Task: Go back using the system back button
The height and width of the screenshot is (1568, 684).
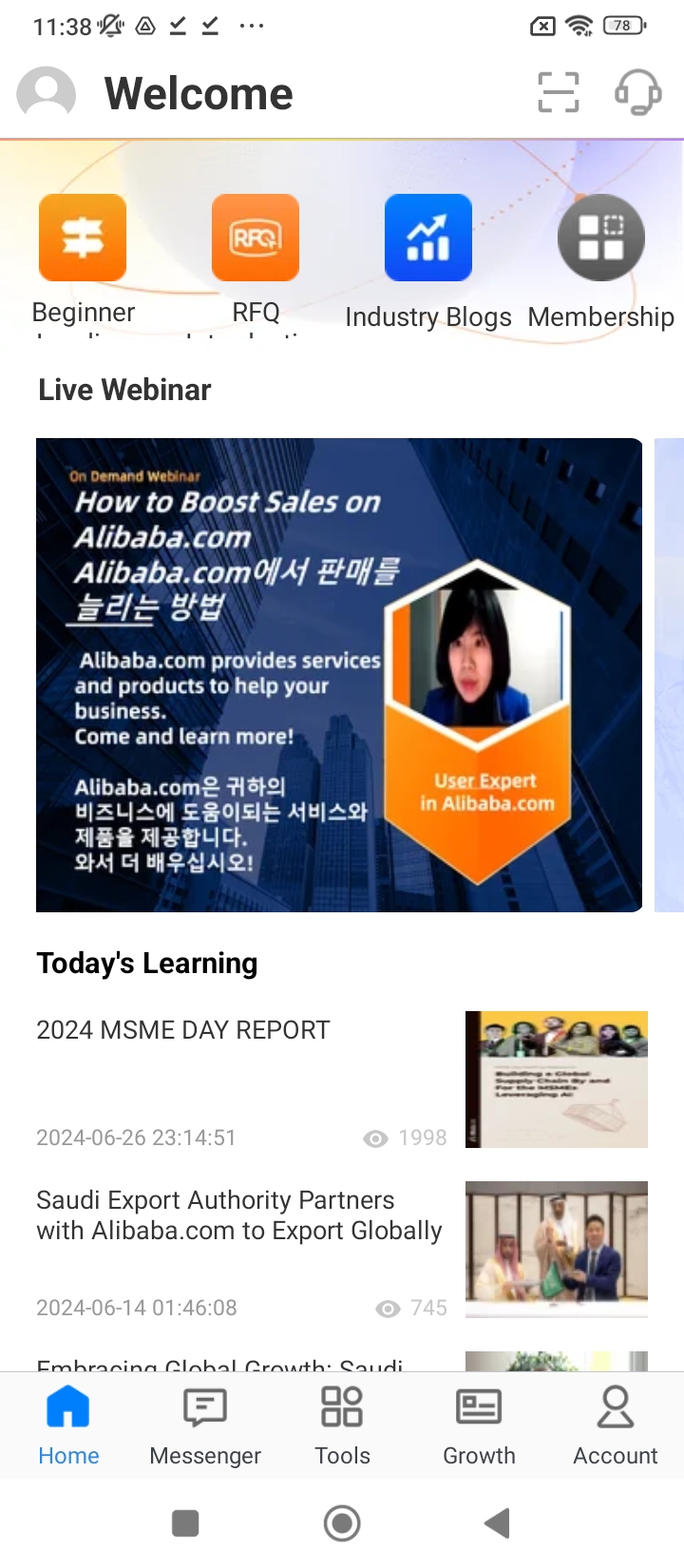Action: [497, 1523]
